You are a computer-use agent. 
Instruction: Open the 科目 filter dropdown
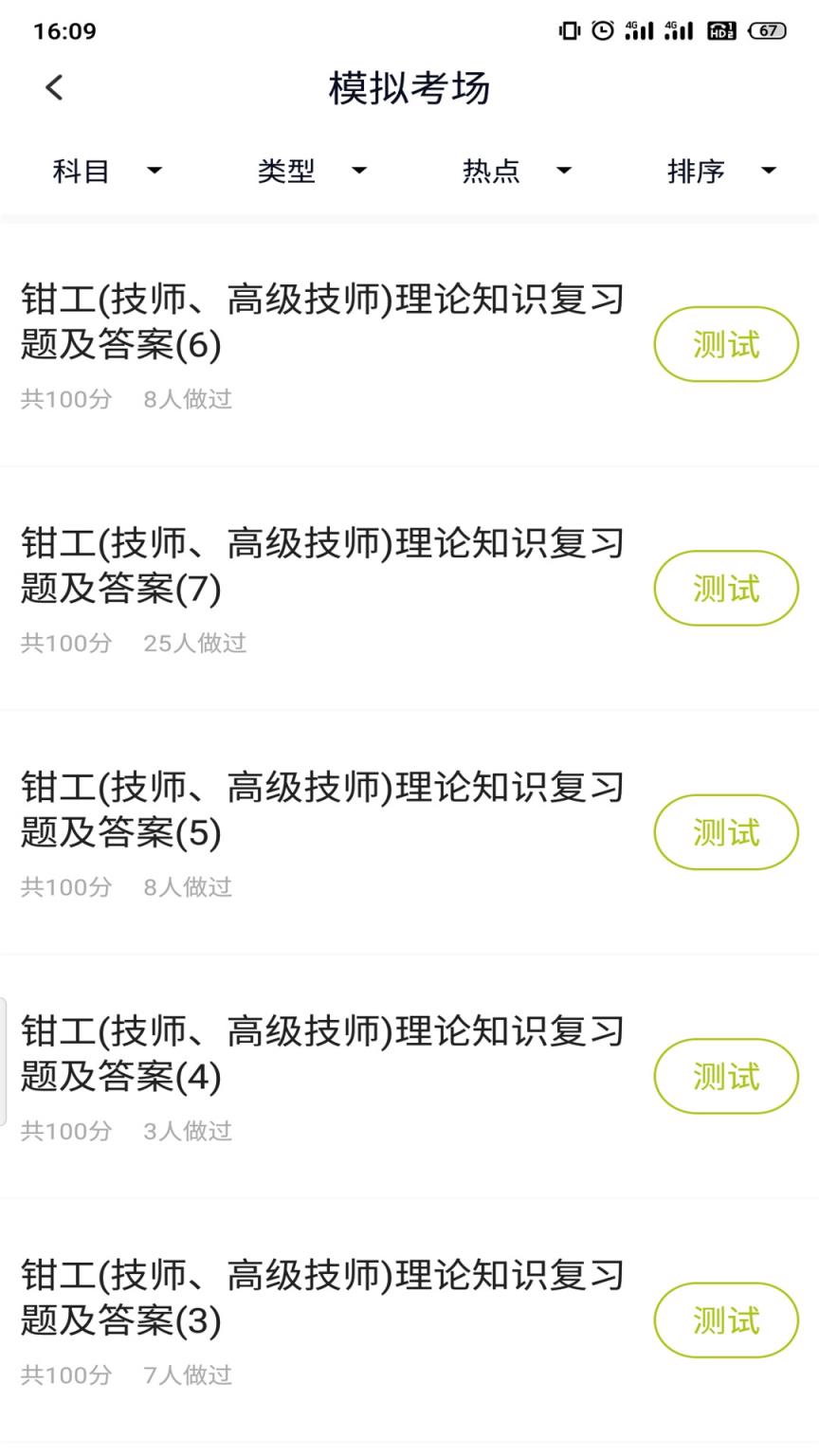[107, 171]
